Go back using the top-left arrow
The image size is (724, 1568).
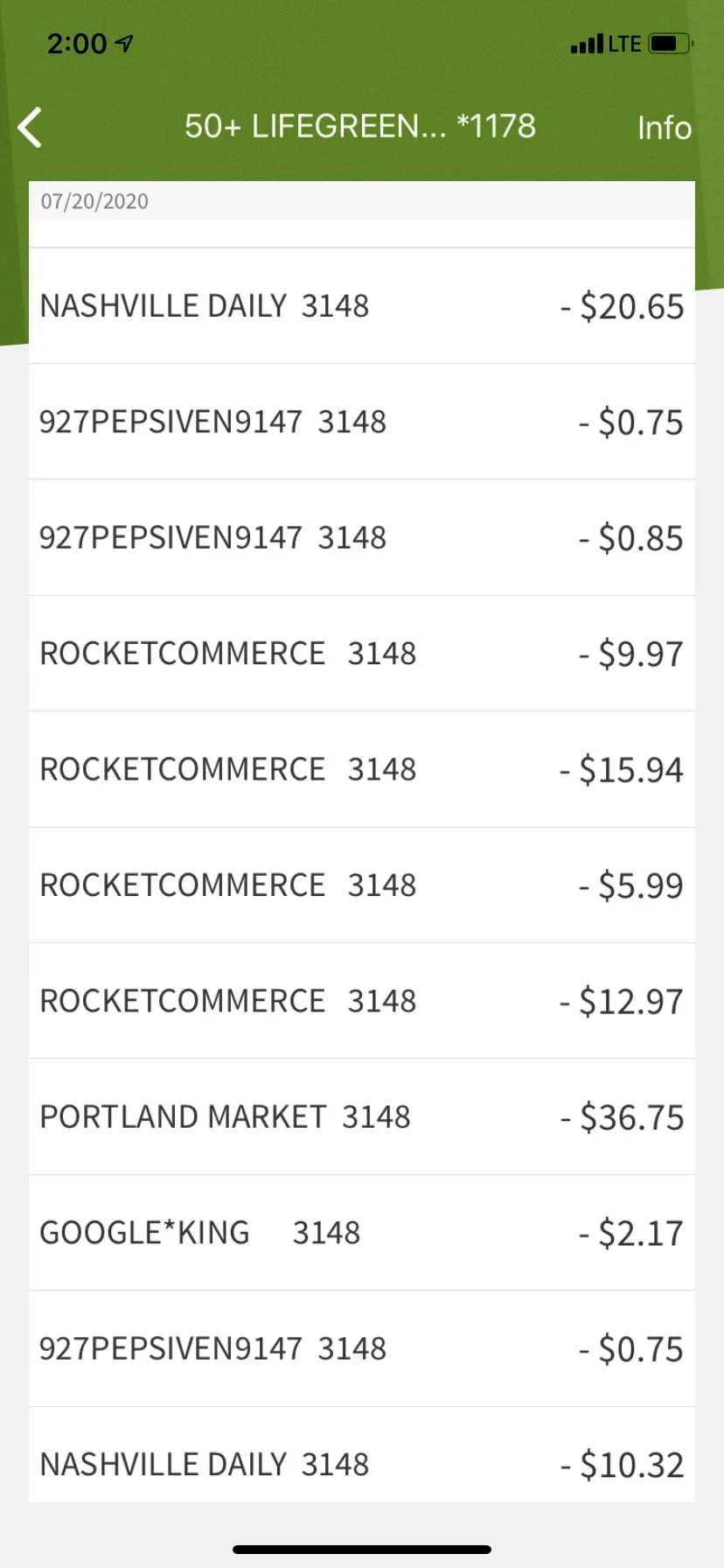coord(30,128)
